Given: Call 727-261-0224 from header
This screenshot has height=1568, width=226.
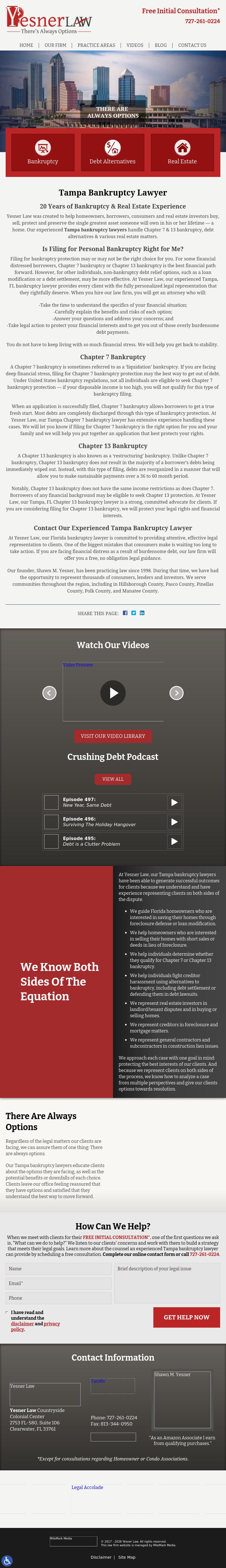Looking at the screenshot, I should pos(202,21).
